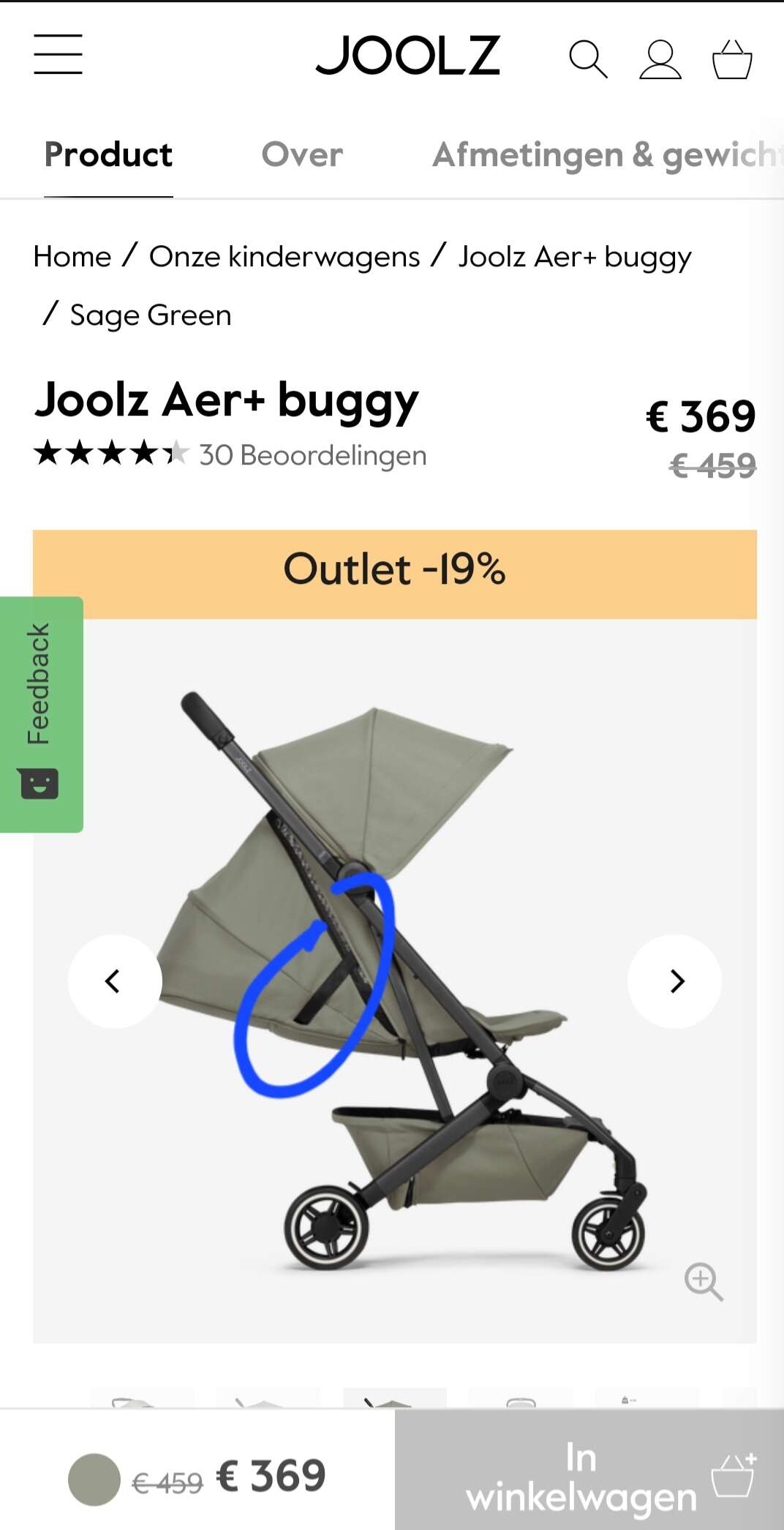The height and width of the screenshot is (1530, 784).
Task: Open the account profile icon
Action: (x=660, y=59)
